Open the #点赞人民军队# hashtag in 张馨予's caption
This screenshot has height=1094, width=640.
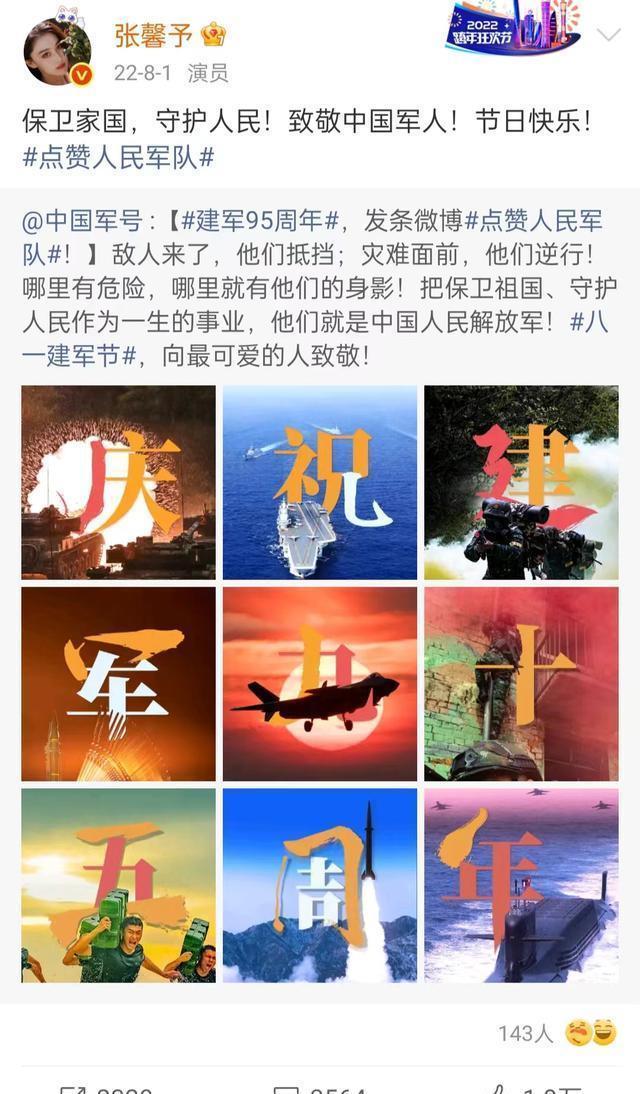tap(118, 157)
